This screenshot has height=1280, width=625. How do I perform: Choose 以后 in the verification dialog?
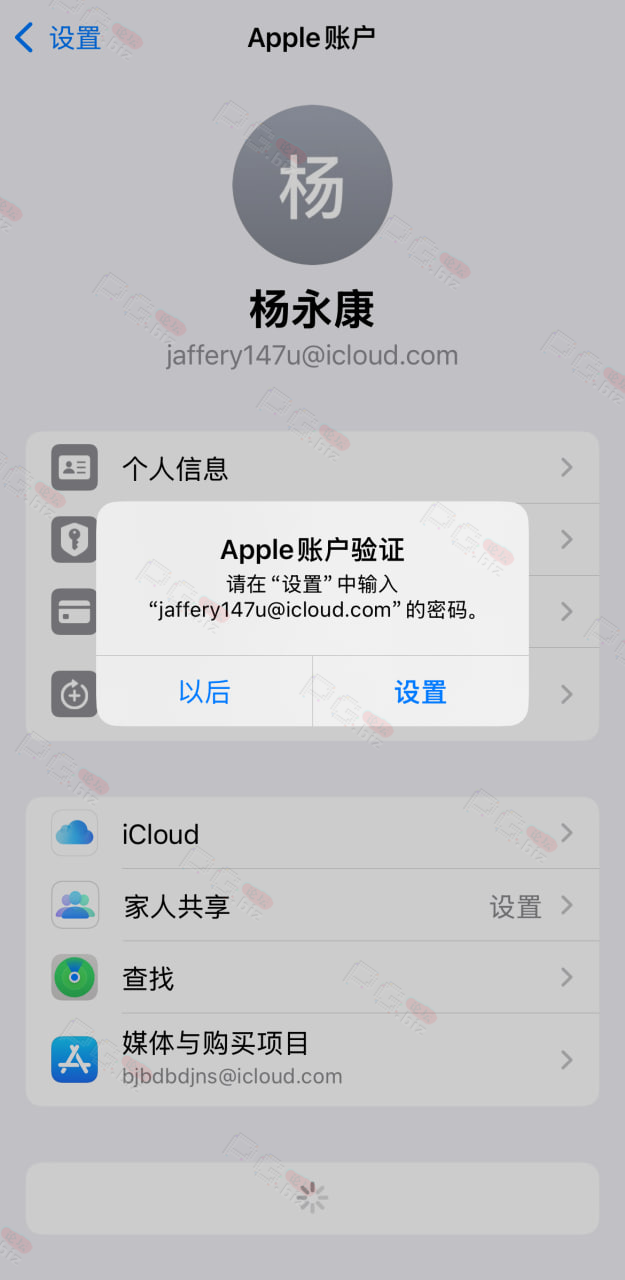point(204,691)
